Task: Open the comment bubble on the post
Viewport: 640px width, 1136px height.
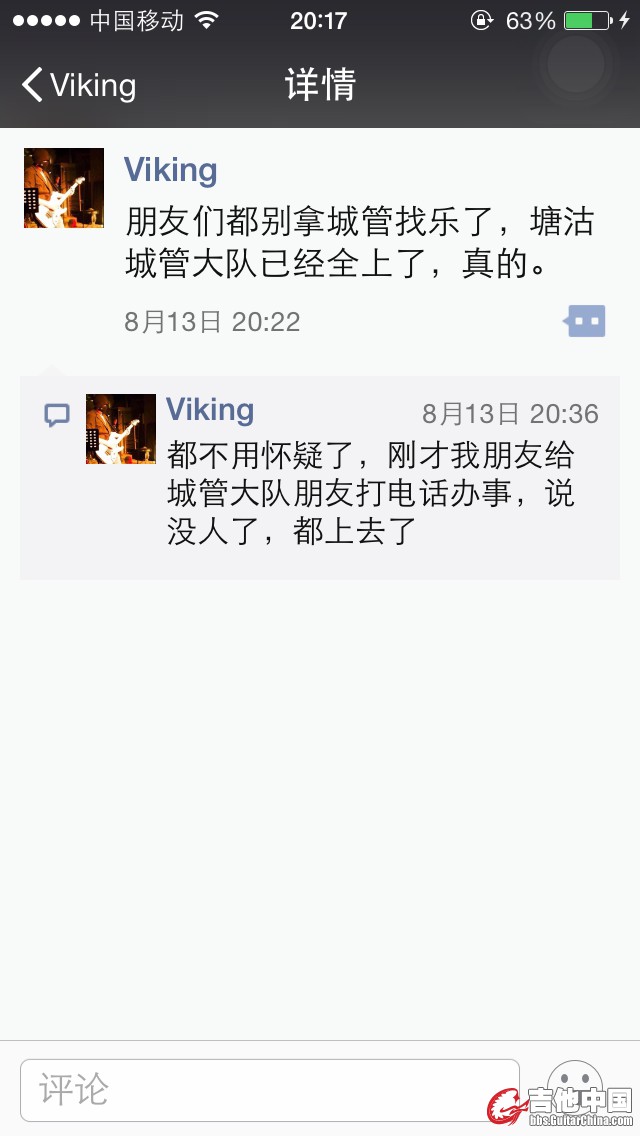Action: point(585,321)
